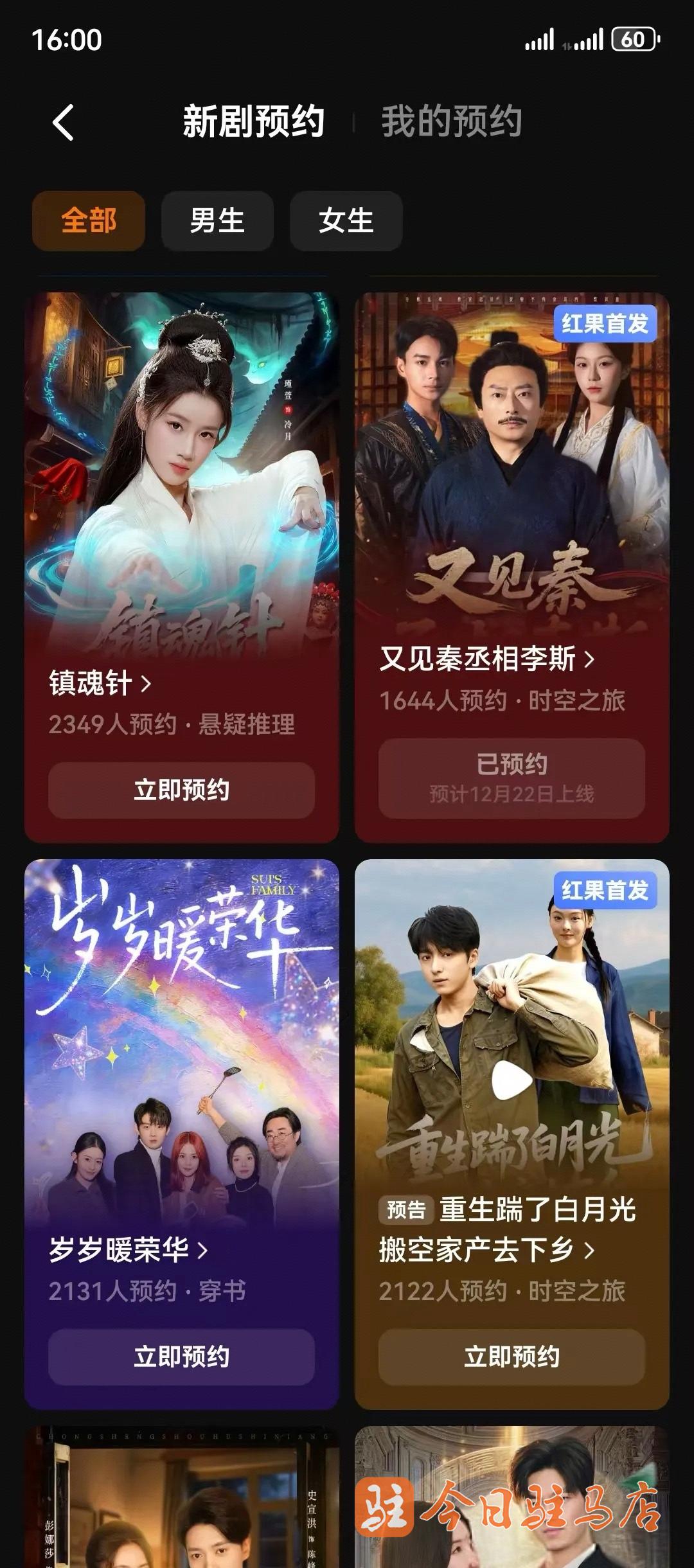
Task: Switch to the 我的预约 tab
Action: point(451,121)
